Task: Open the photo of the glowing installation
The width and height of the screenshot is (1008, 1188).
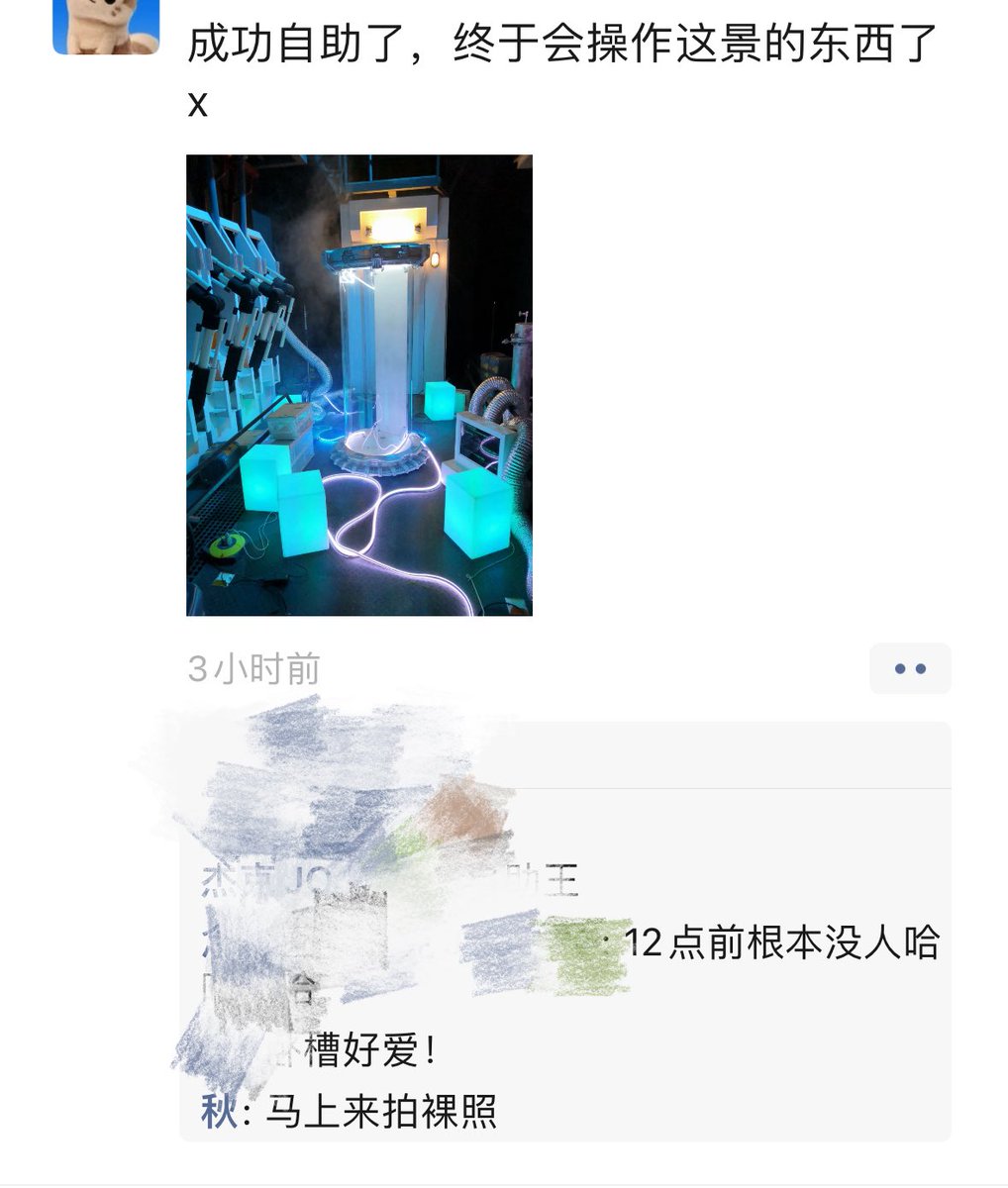Action: pyautogui.click(x=358, y=384)
